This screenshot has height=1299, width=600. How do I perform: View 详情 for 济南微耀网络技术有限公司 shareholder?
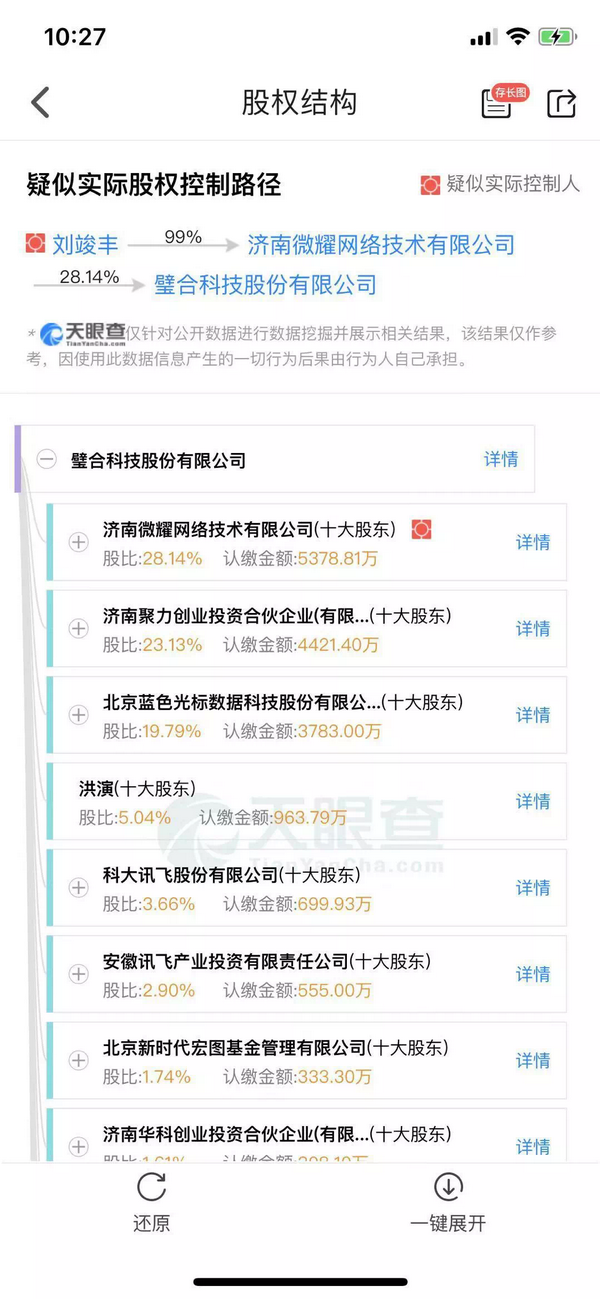(x=533, y=542)
